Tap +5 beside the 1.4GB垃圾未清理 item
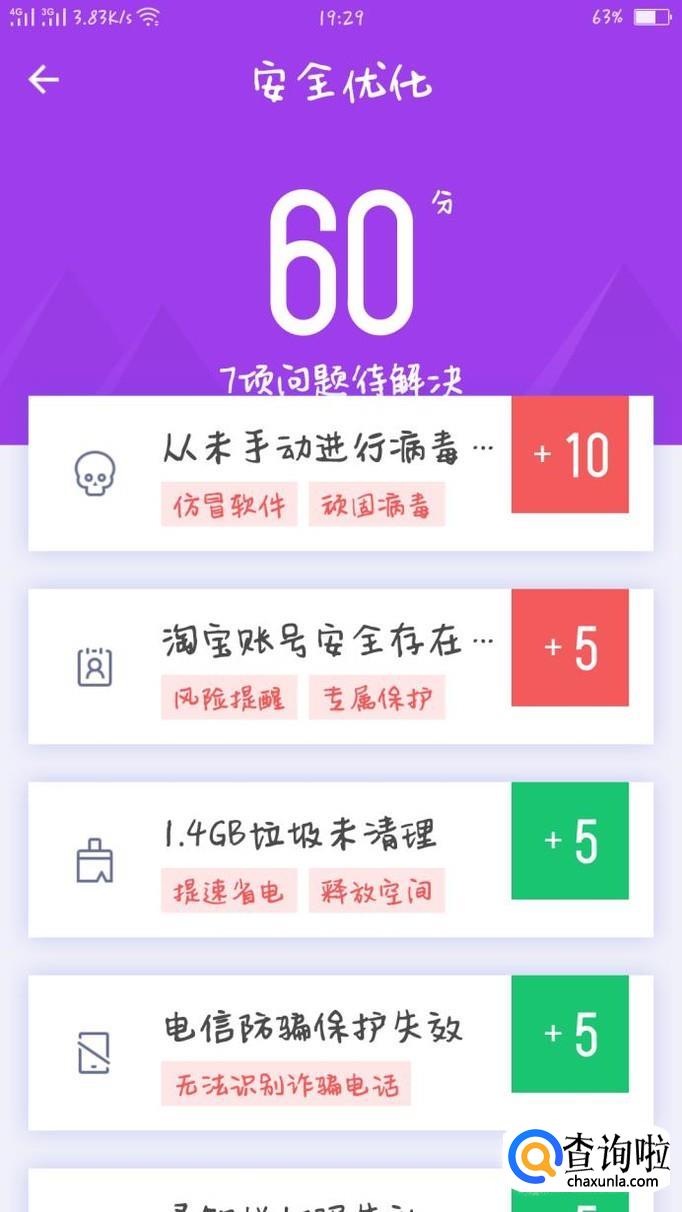 click(x=570, y=841)
